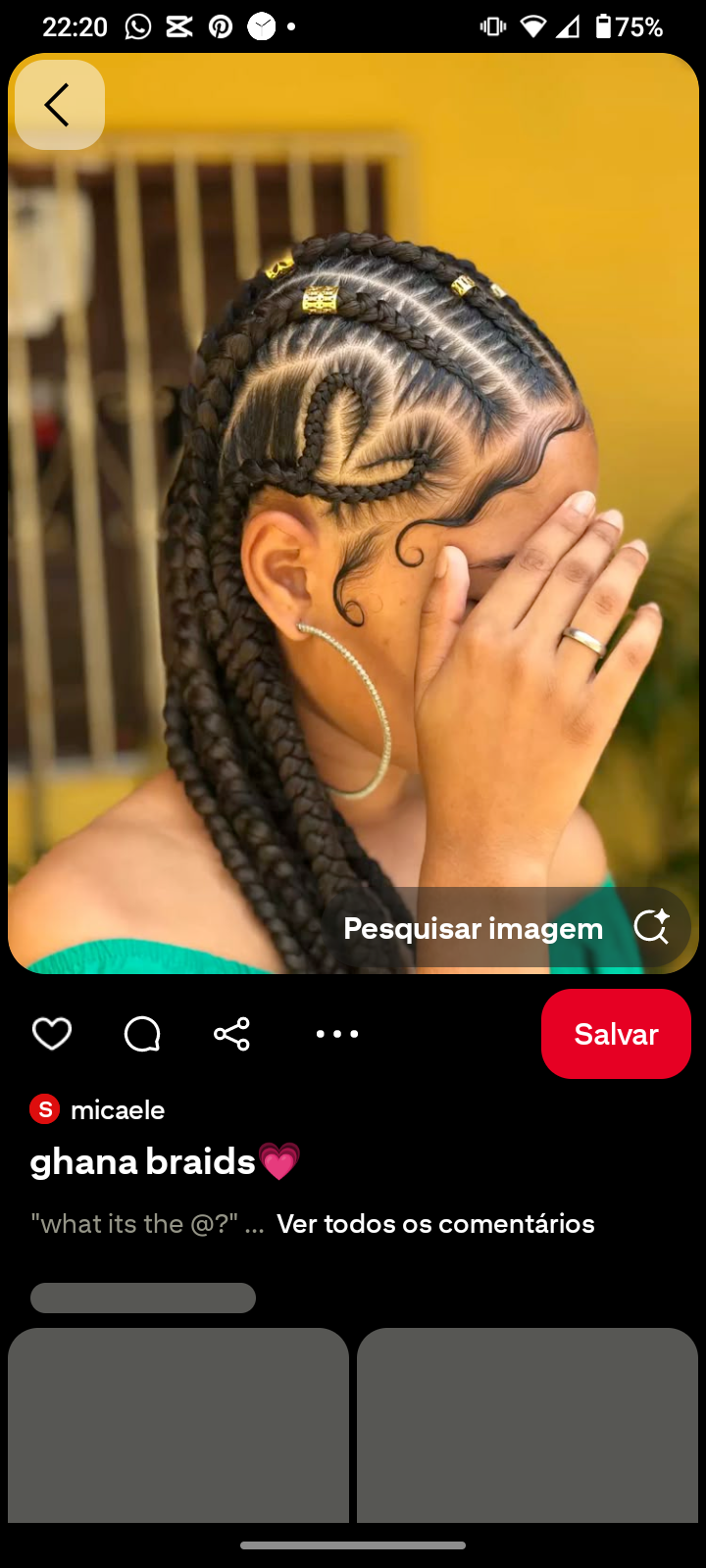706x1568 pixels.
Task: Tap the left related pin thumbnail
Action: [x=178, y=1426]
